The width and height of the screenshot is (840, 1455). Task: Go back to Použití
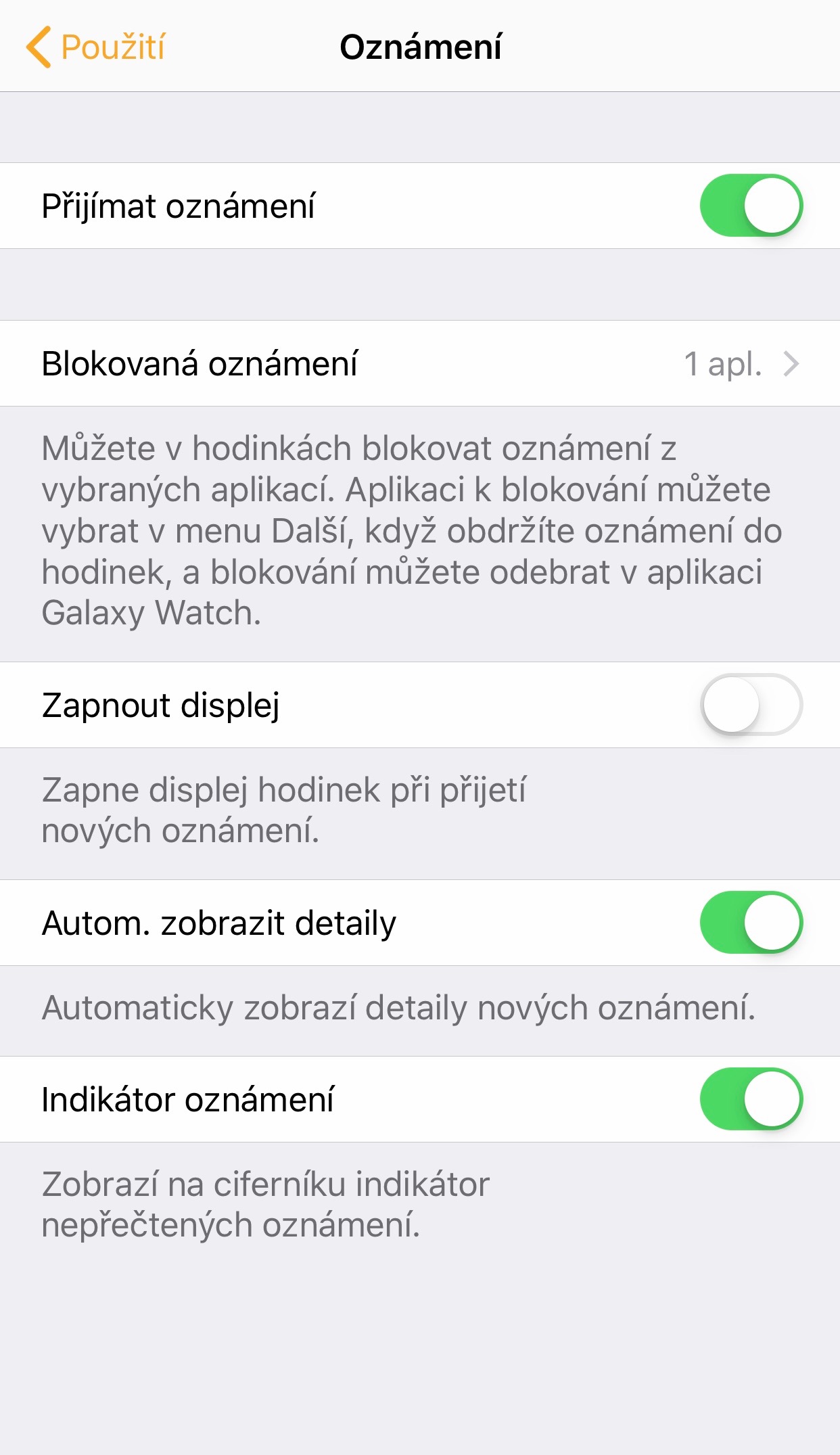[95, 47]
